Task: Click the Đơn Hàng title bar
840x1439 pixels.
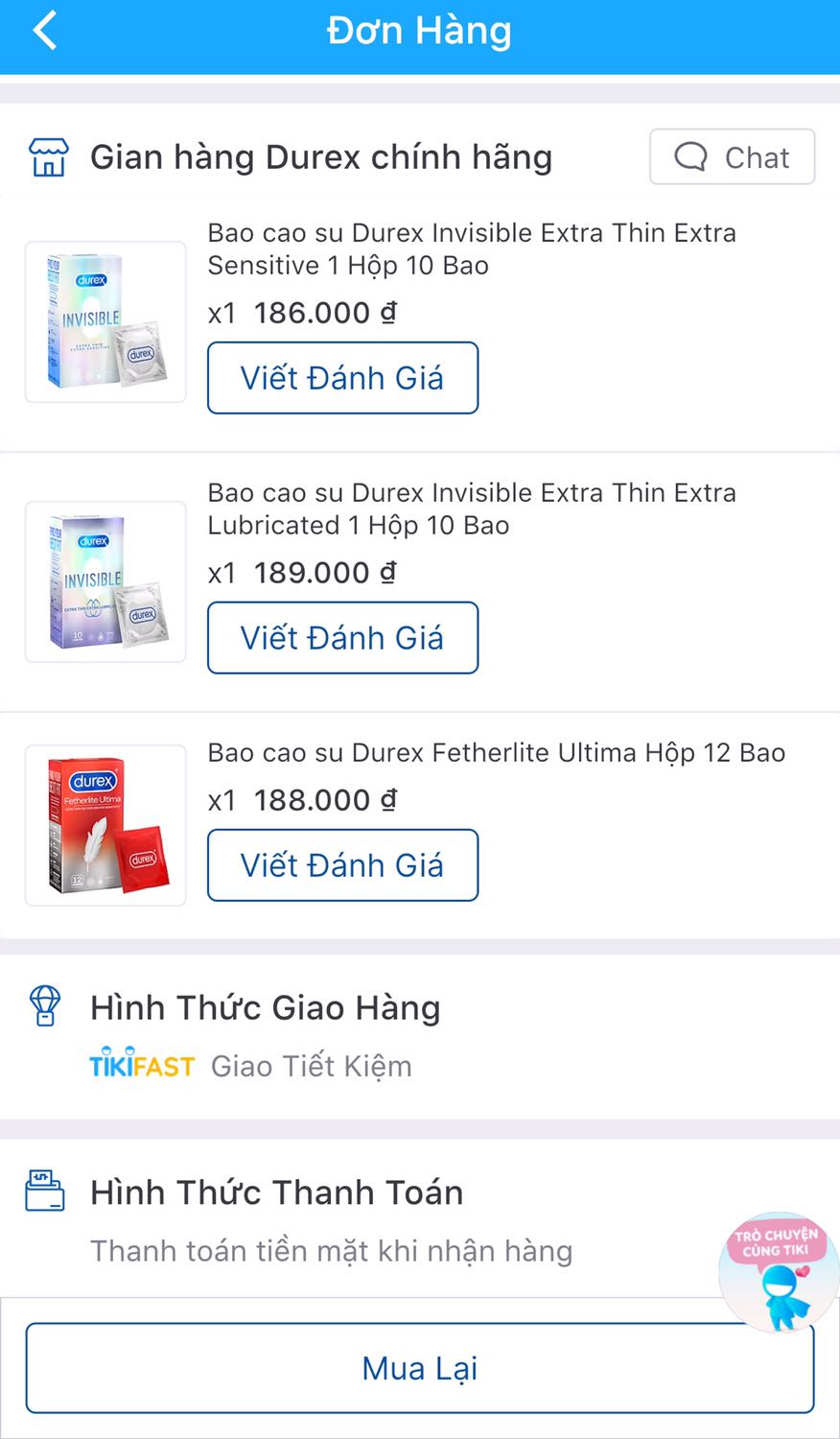Action: pos(419,30)
